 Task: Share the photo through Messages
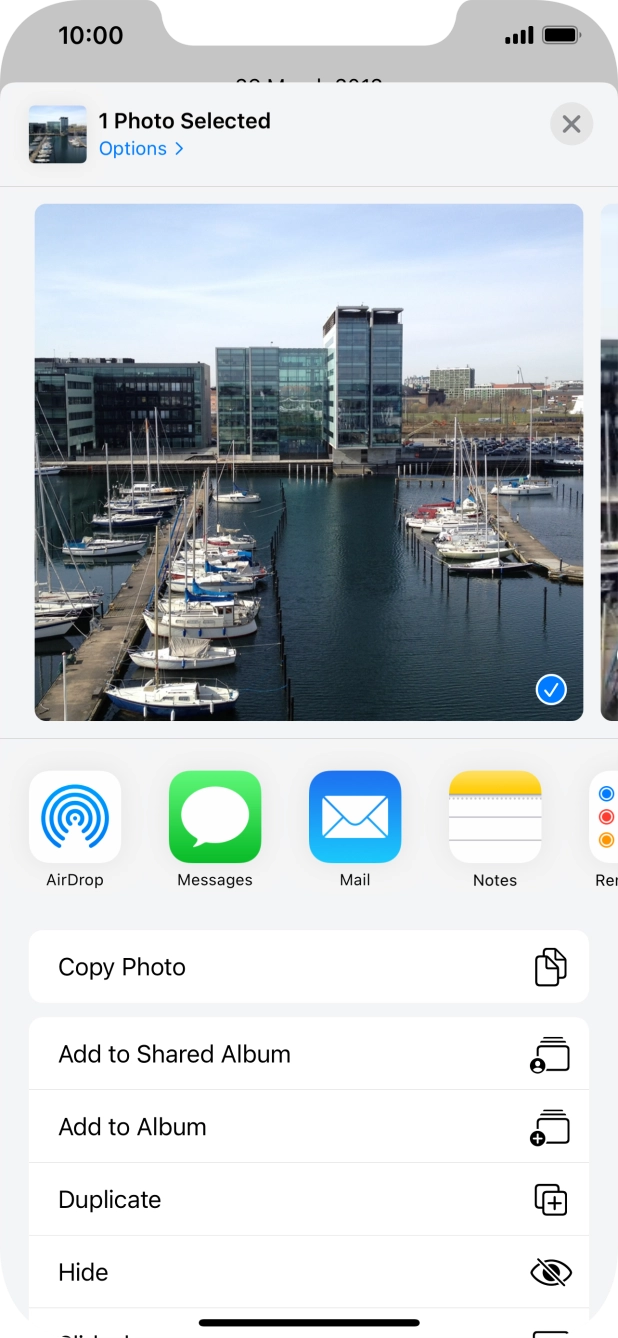215,817
